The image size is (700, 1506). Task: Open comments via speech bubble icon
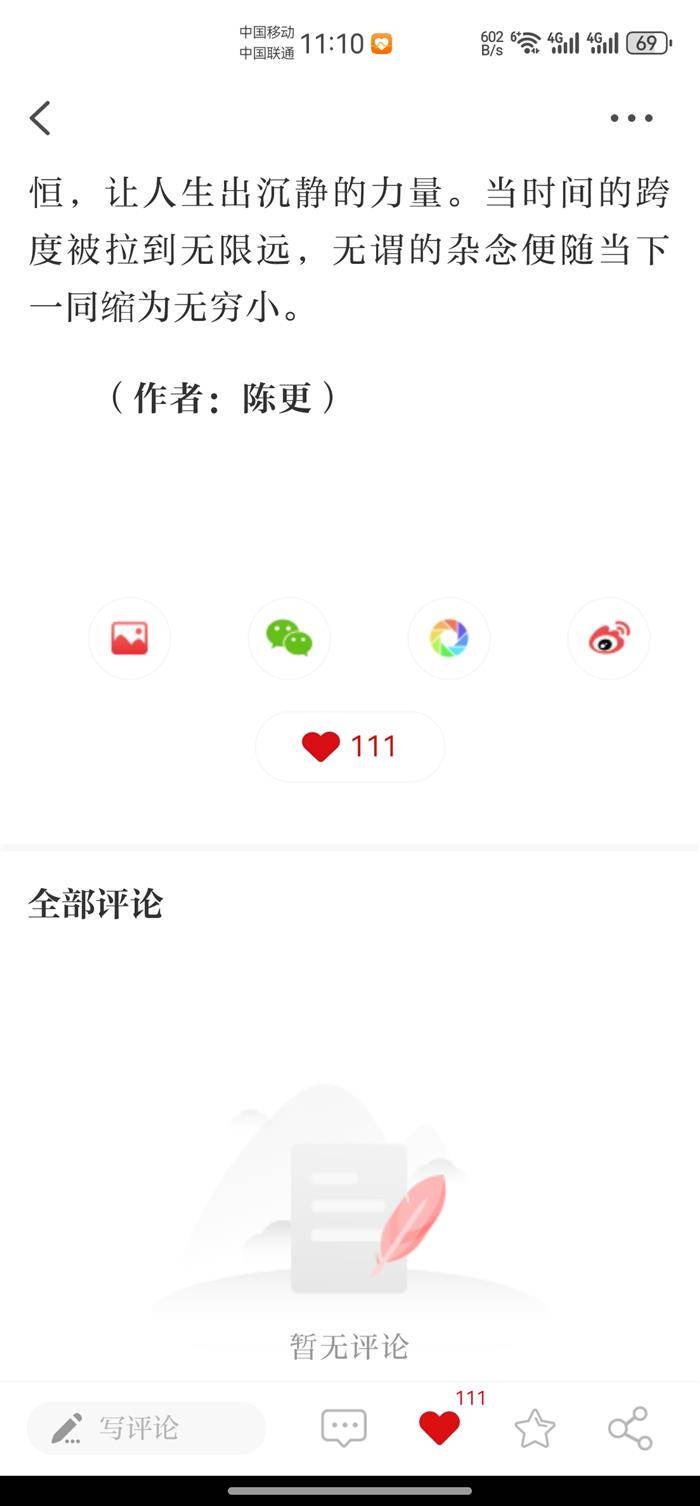344,1428
